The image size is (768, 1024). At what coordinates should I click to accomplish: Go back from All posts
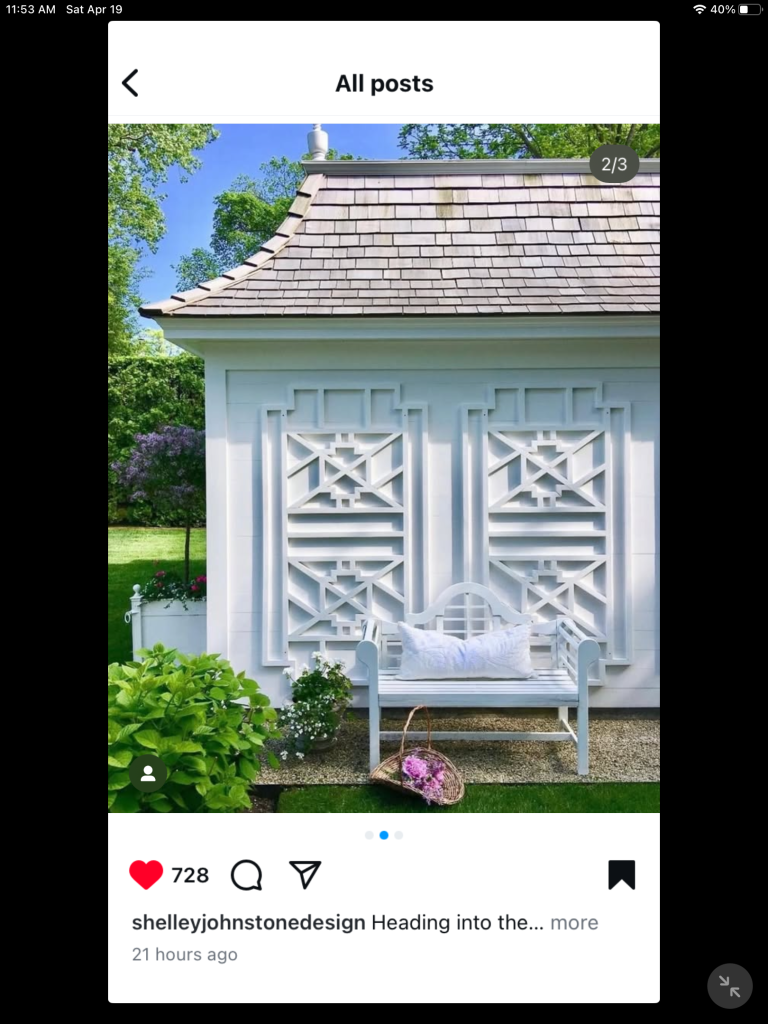tap(130, 83)
